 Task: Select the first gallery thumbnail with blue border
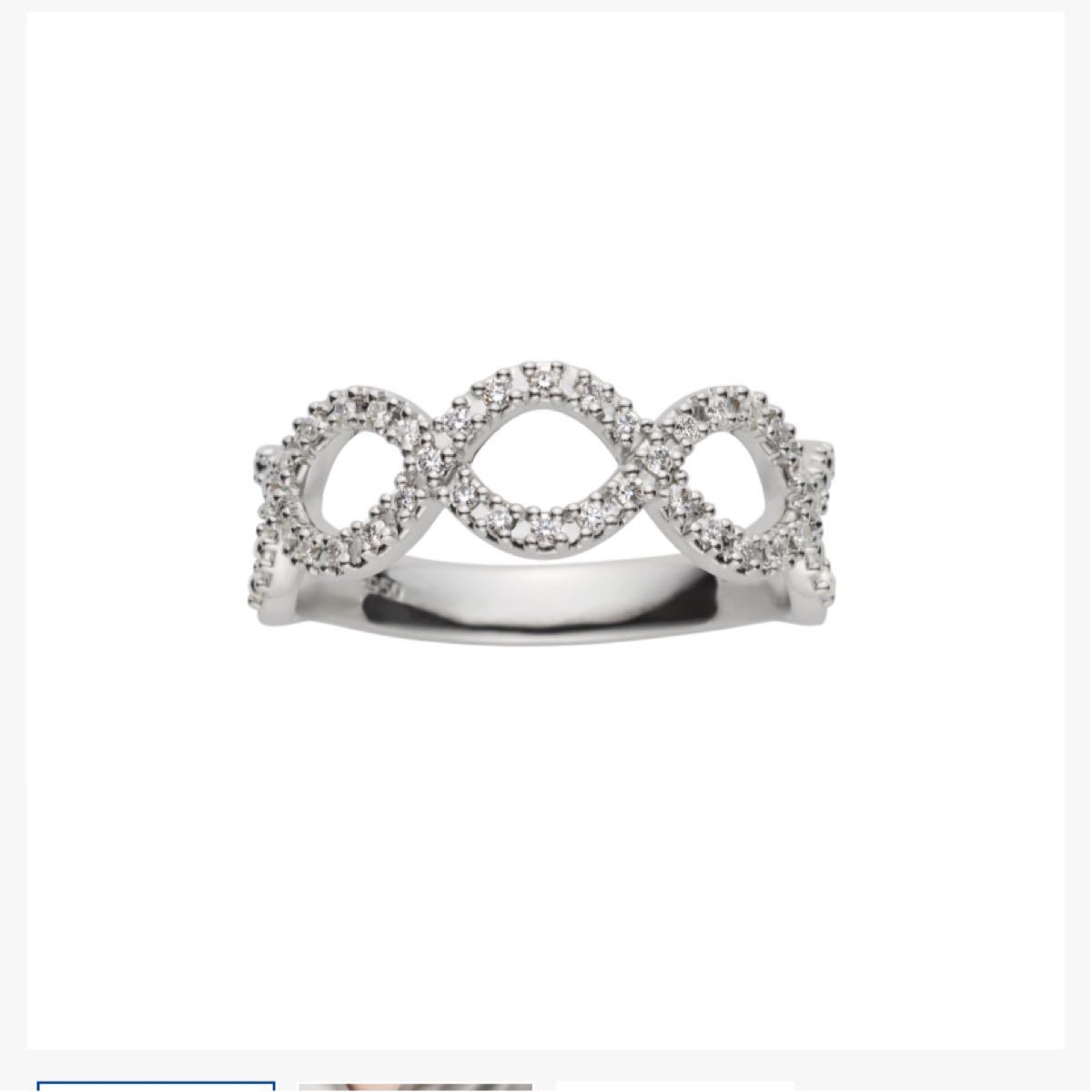tap(156, 1086)
